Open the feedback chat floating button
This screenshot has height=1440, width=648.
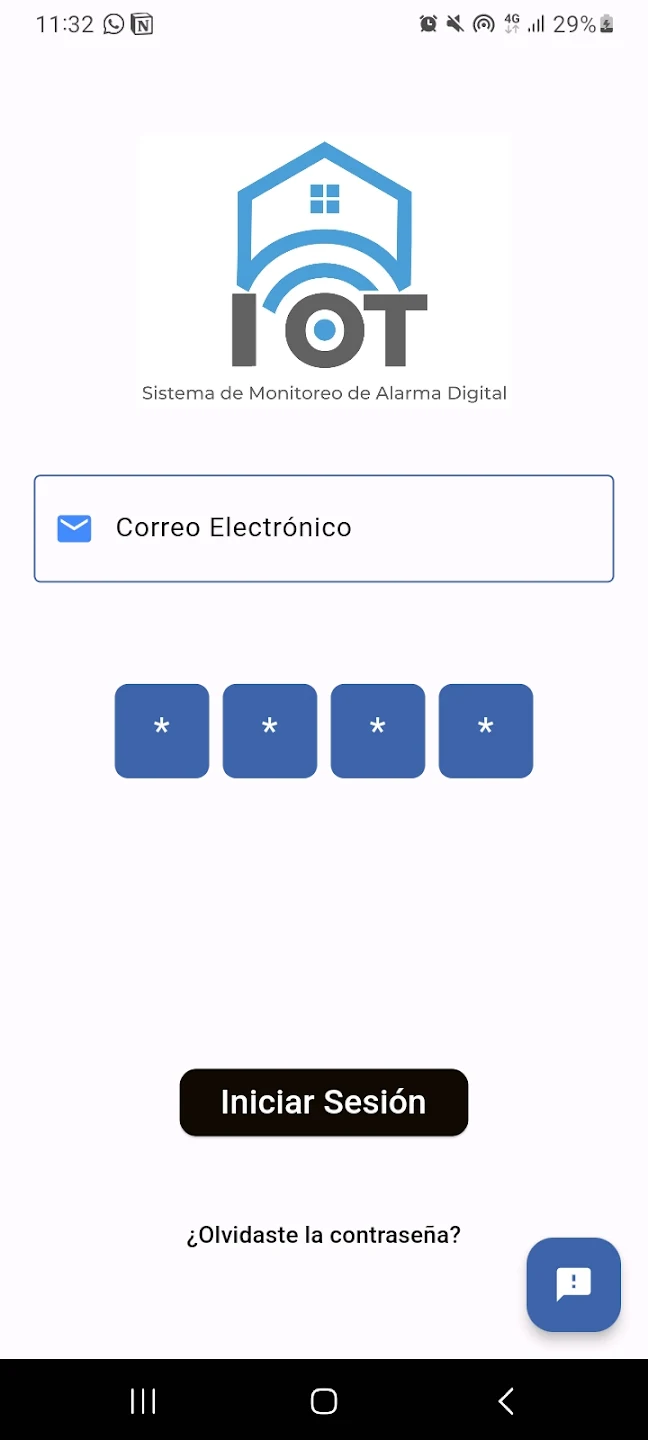point(574,1284)
